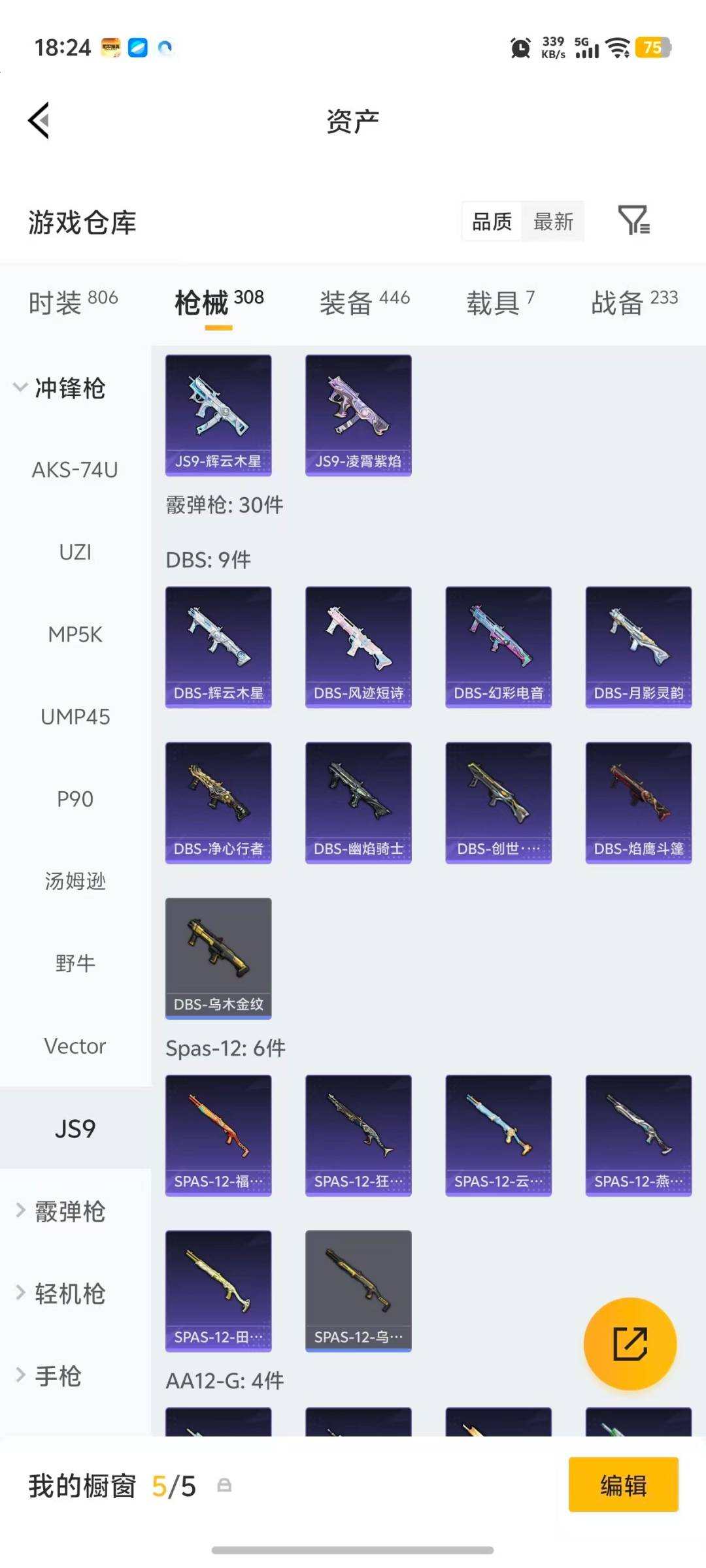Tap the lock icon next to 我的橱窗
Image resolution: width=706 pixels, height=1568 pixels.
tap(226, 1486)
